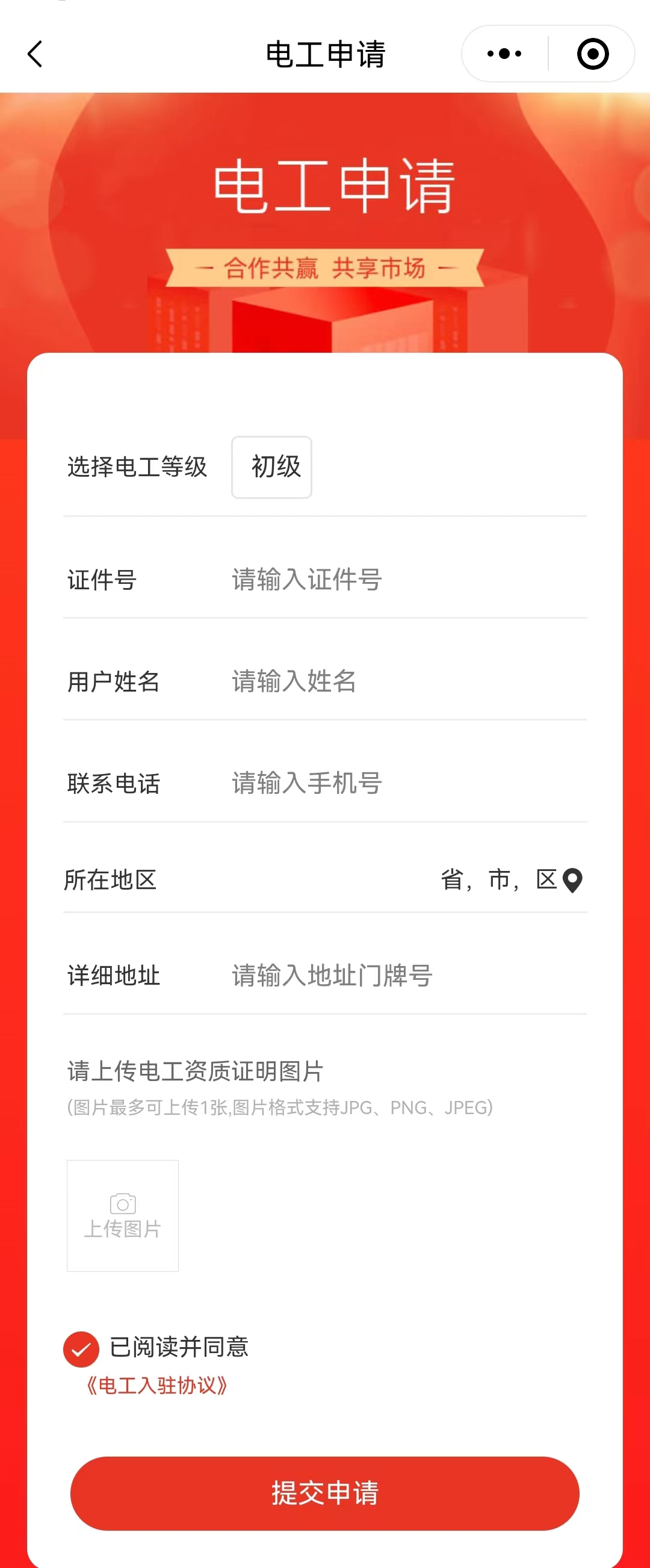Open the 《电工入驻协议》 link
This screenshot has width=650, height=1568.
tap(157, 1386)
